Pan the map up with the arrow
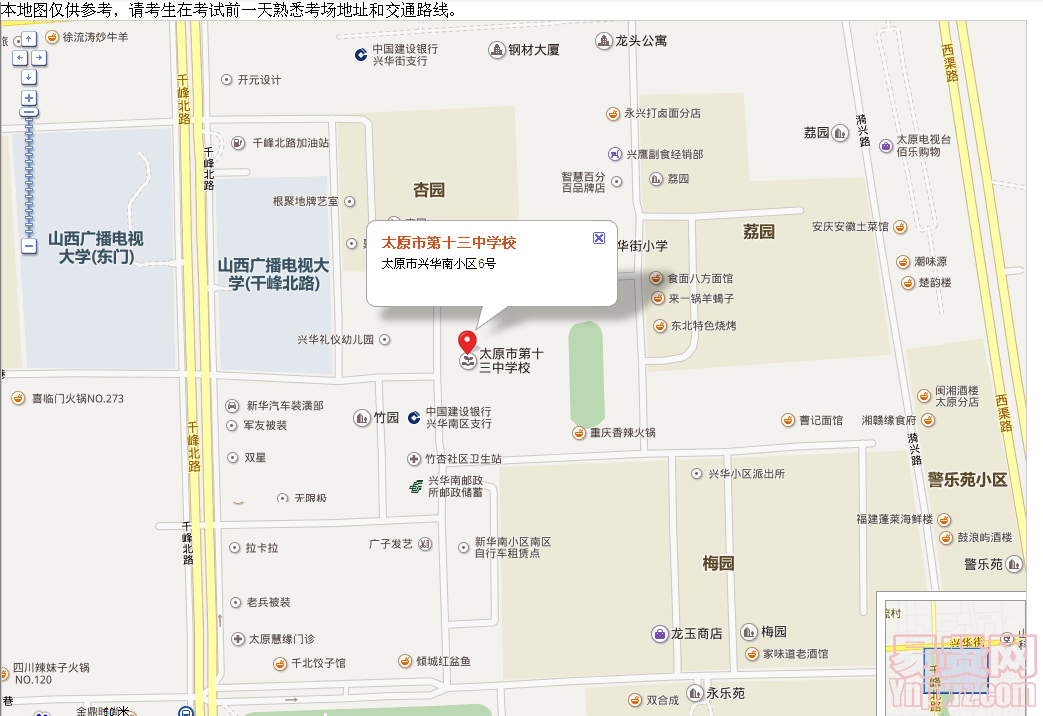 tap(29, 39)
